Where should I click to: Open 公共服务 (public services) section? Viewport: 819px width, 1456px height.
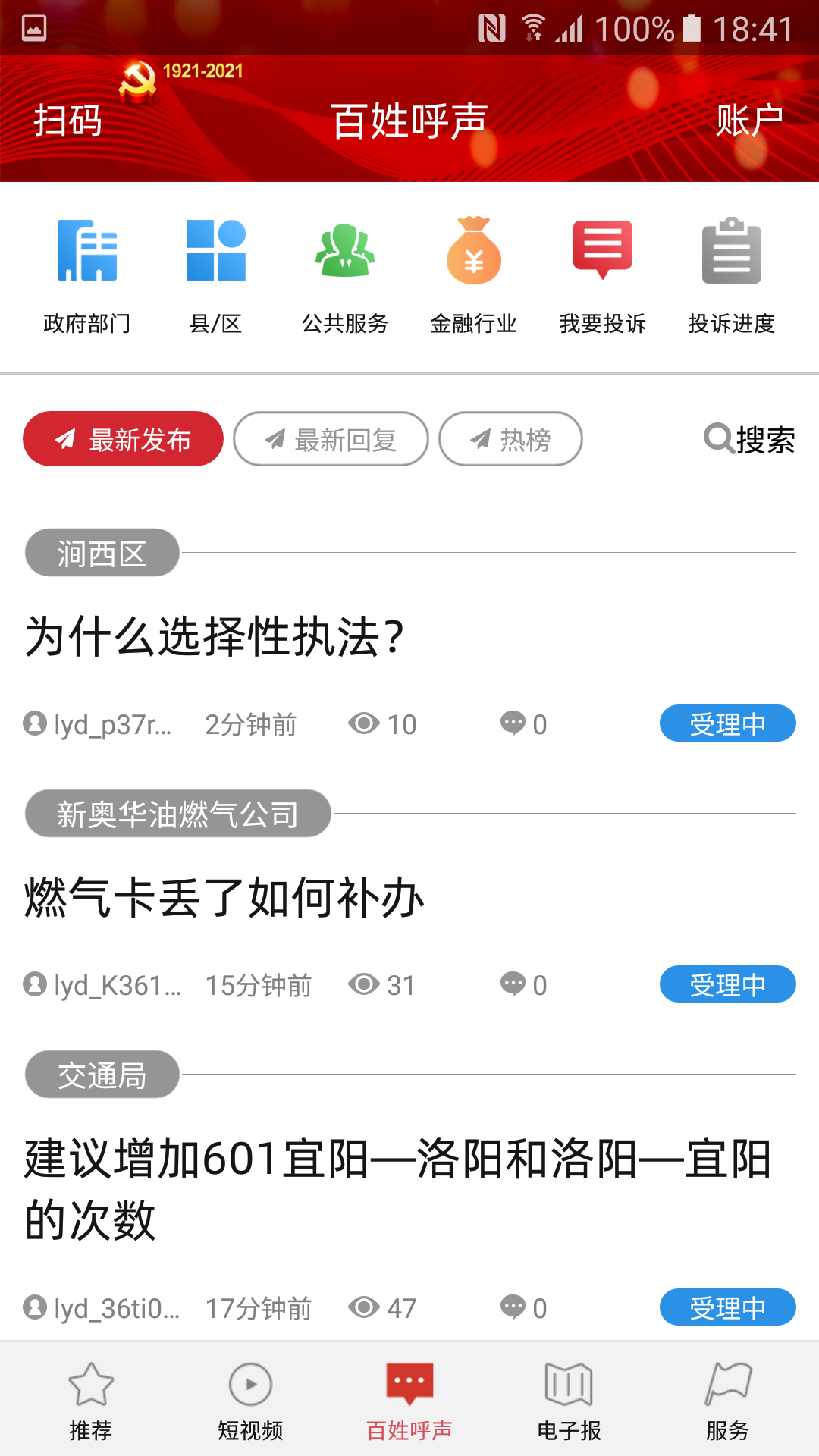(344, 273)
